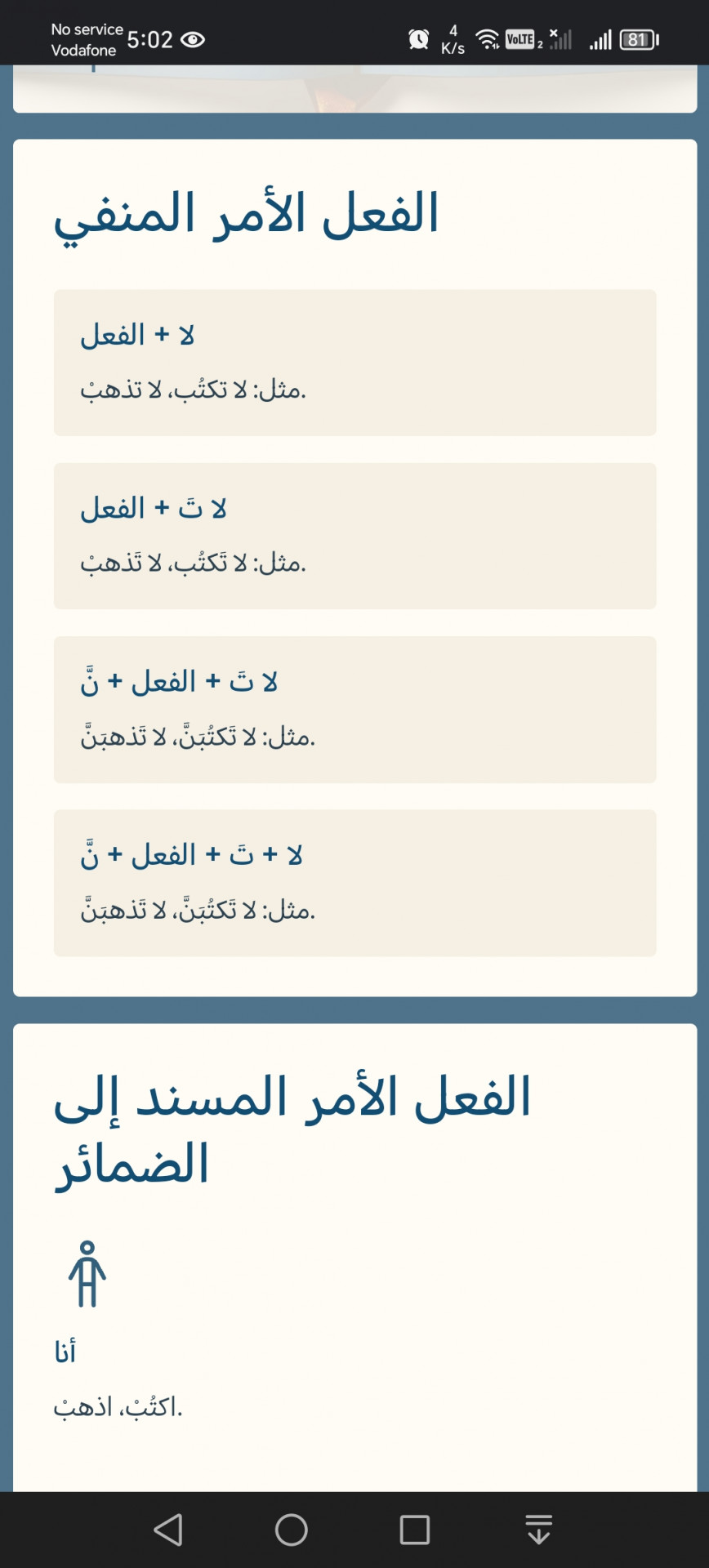The height and width of the screenshot is (1568, 709).
Task: Tap the hide navigation bar arrow icon
Action: pyautogui.click(x=539, y=1530)
